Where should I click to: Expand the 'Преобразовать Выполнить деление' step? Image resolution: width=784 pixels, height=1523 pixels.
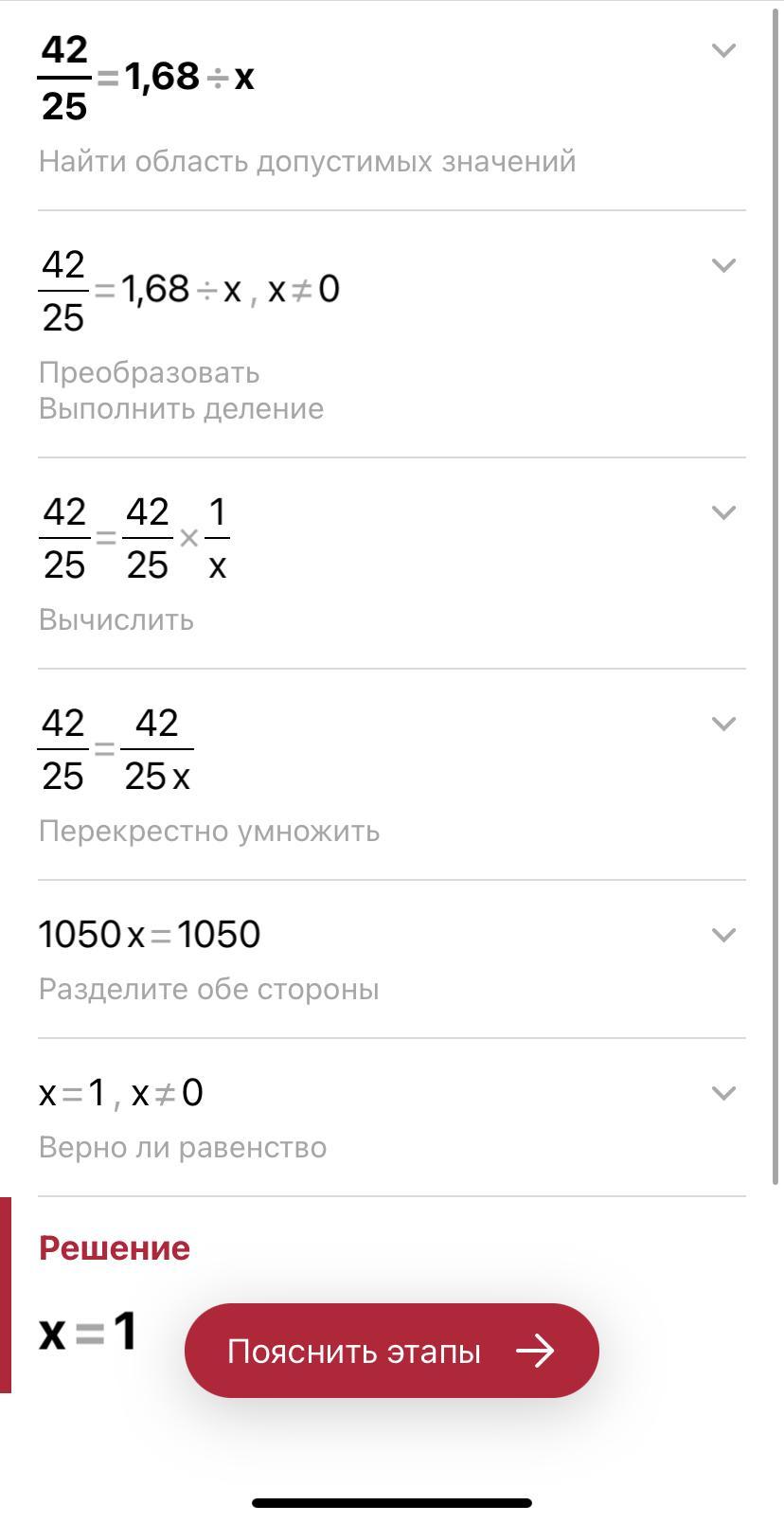coord(723,266)
